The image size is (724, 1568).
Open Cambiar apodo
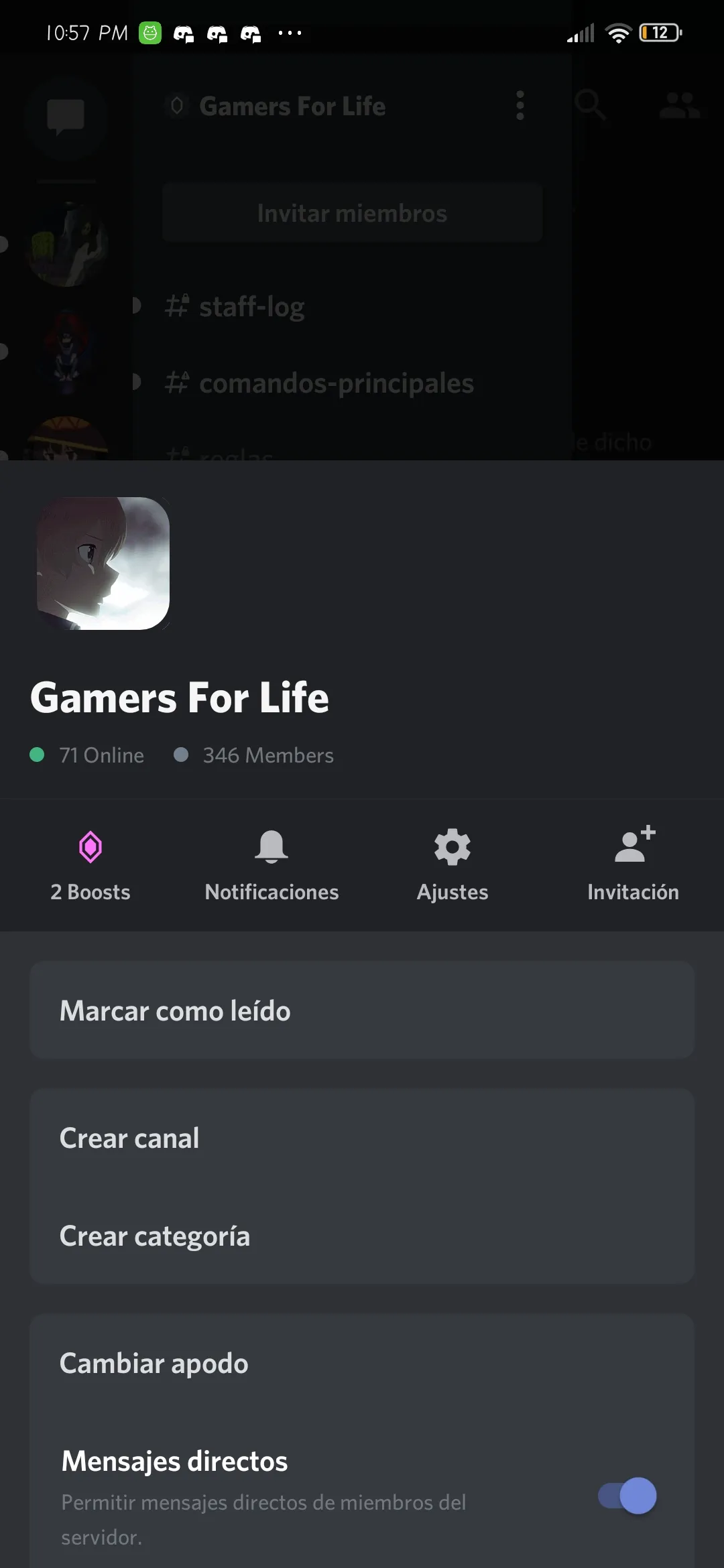pos(362,1363)
